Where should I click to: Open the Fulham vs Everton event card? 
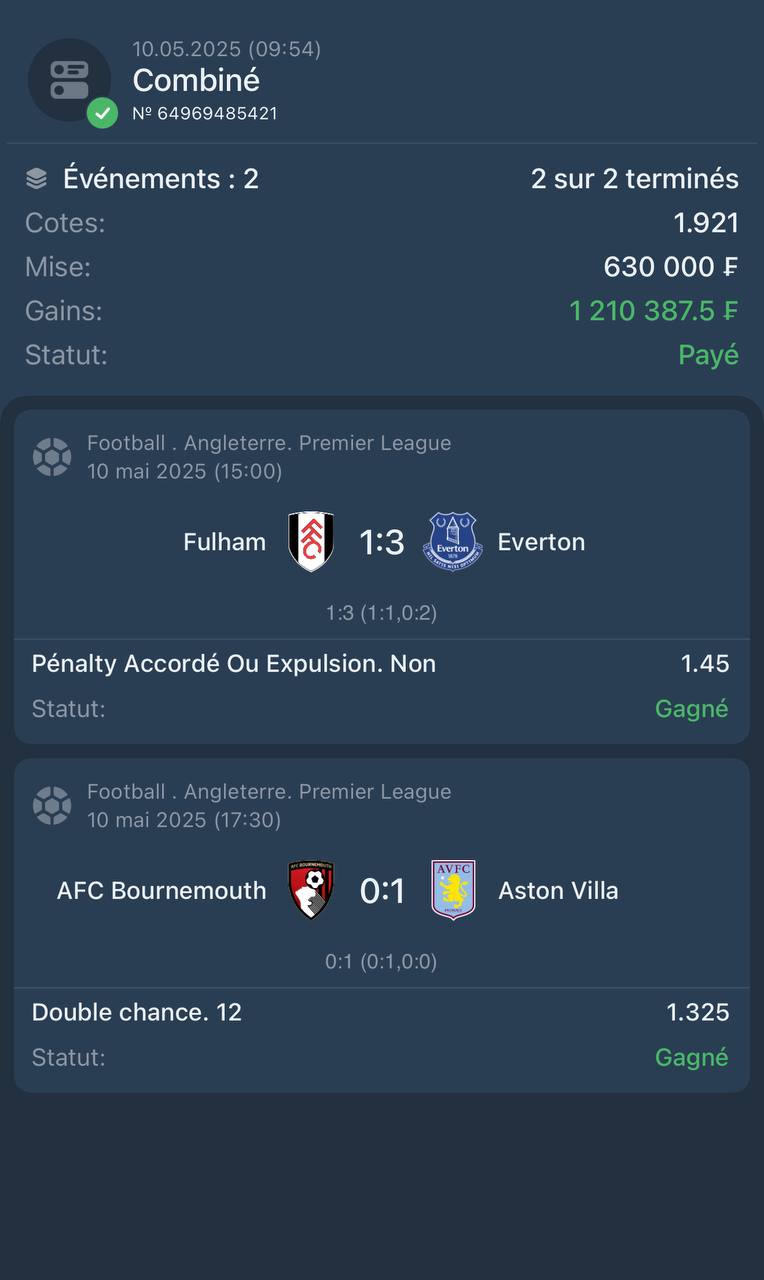(x=382, y=577)
